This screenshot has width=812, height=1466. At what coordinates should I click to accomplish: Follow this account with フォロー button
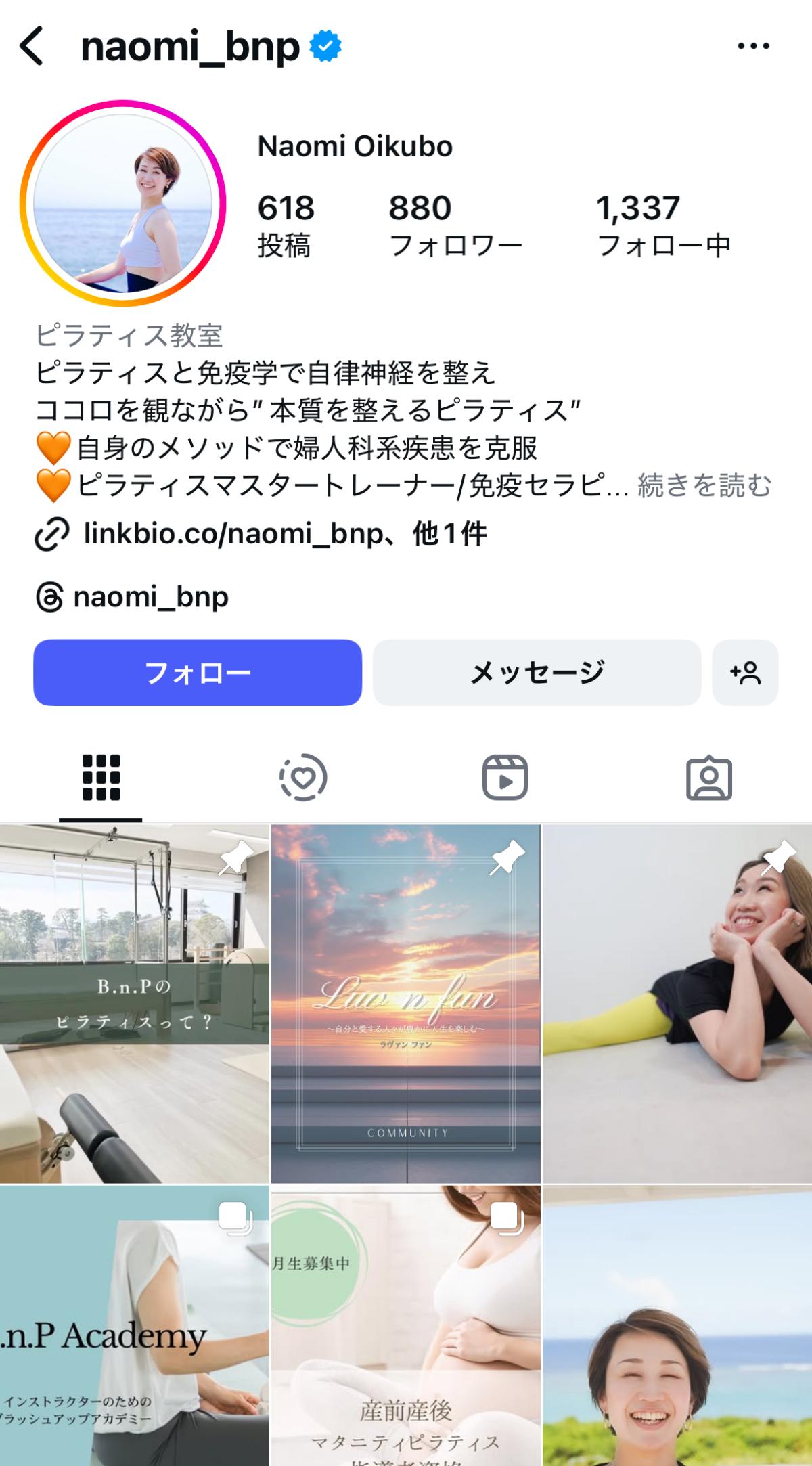[198, 673]
